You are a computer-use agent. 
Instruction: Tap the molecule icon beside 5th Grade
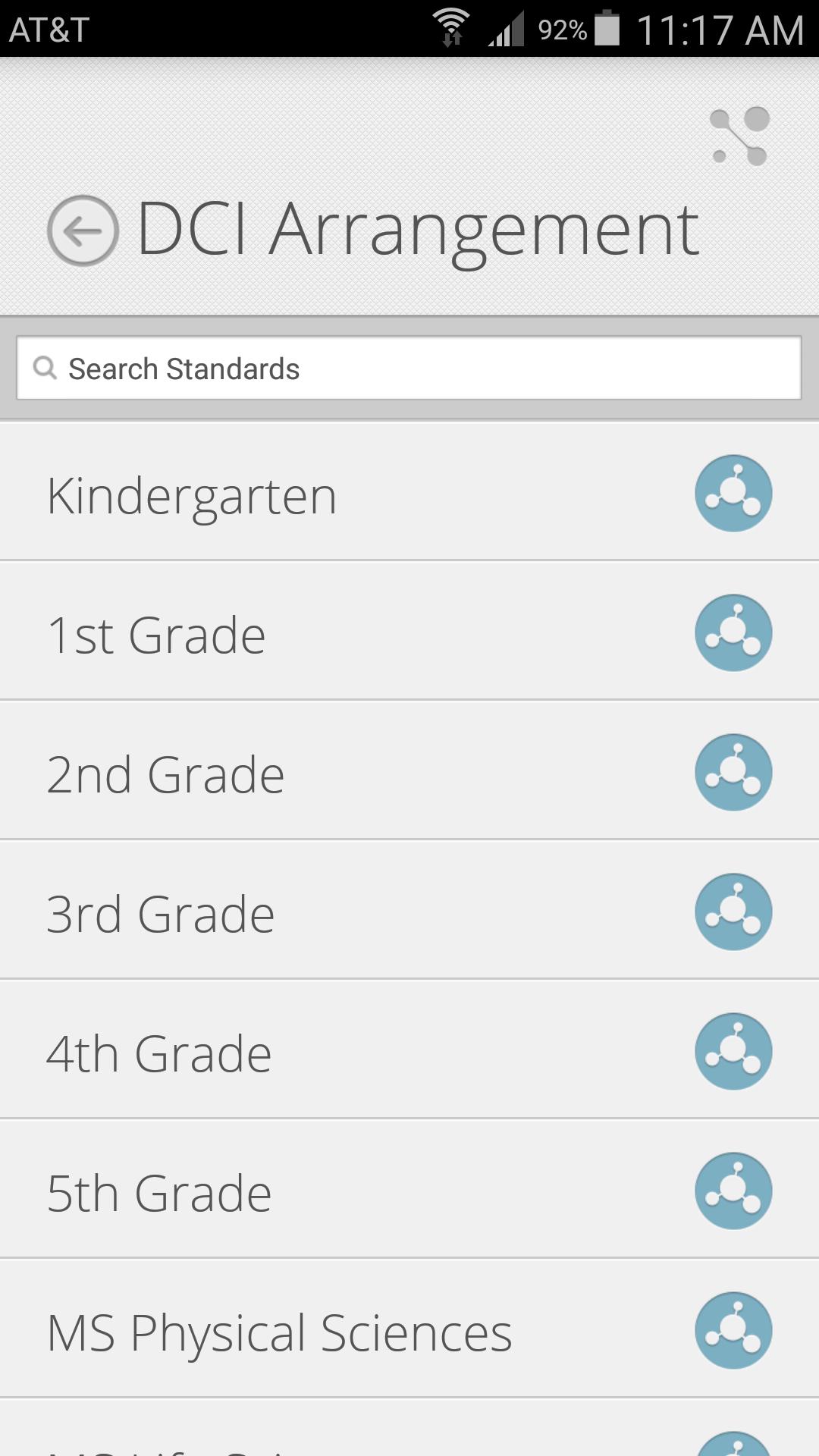click(x=733, y=1191)
